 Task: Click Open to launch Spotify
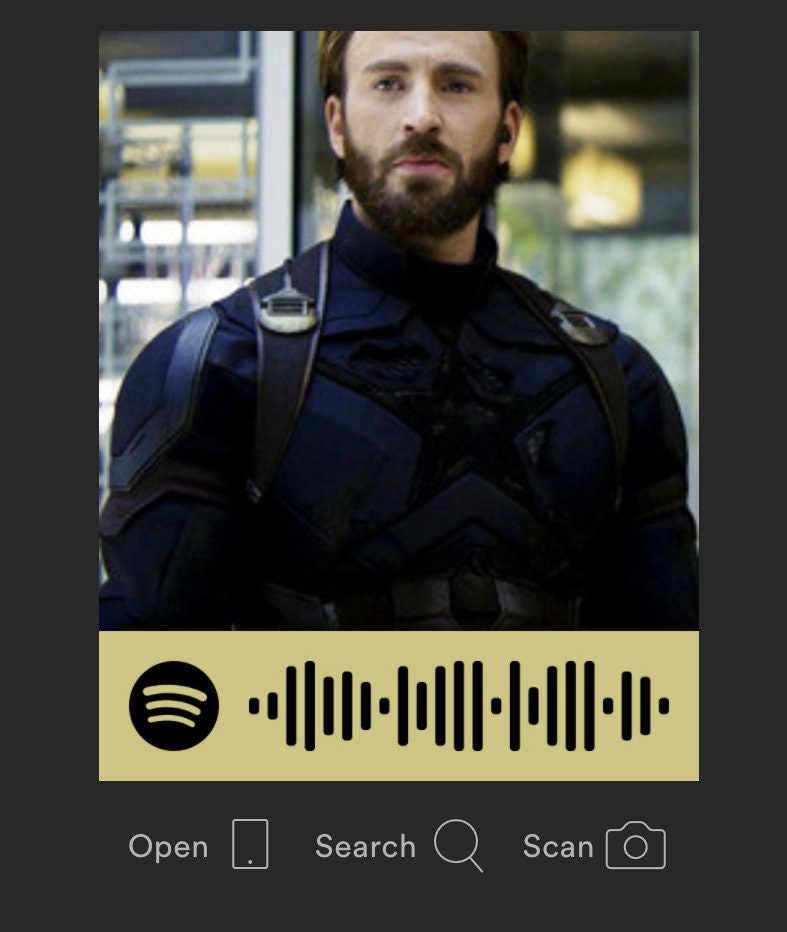168,846
